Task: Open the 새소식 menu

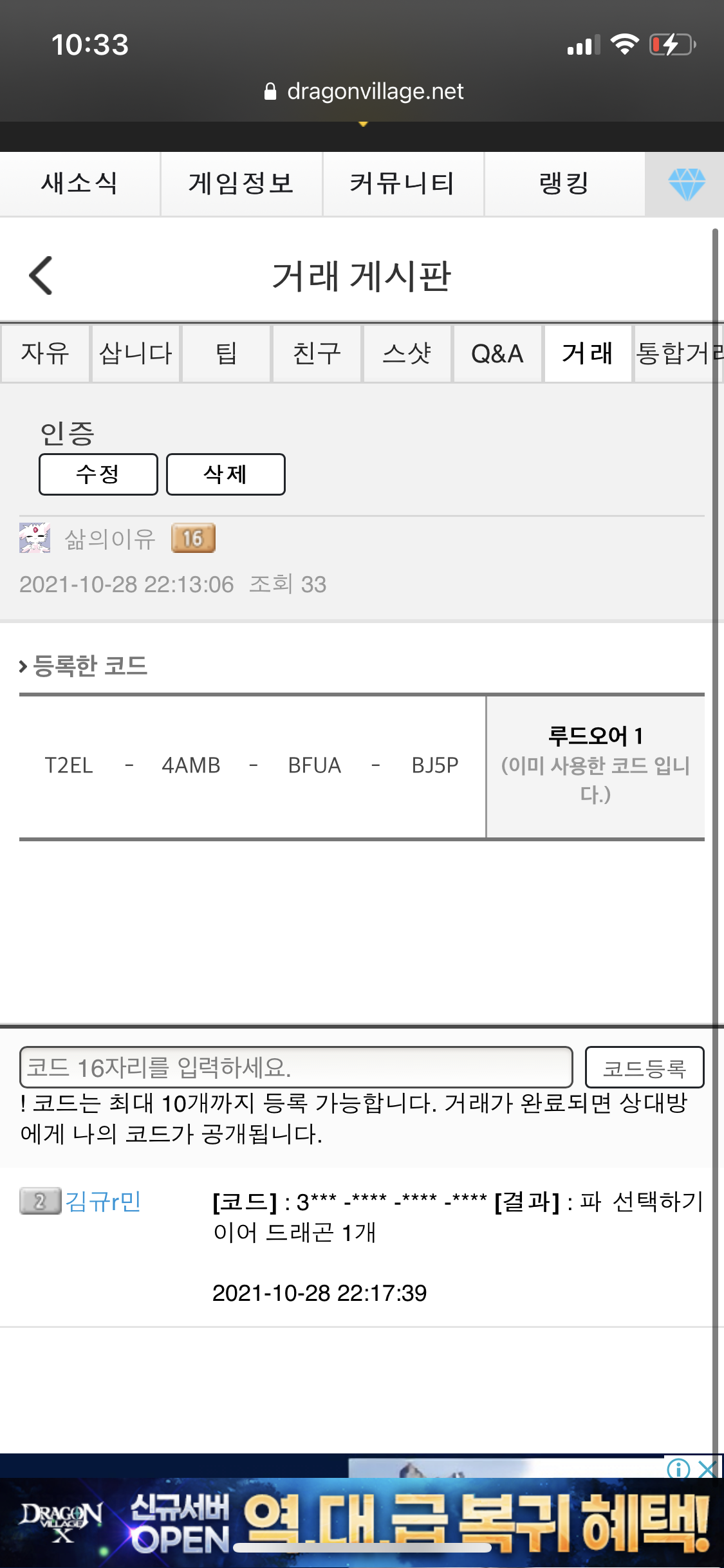Action: pos(80,184)
